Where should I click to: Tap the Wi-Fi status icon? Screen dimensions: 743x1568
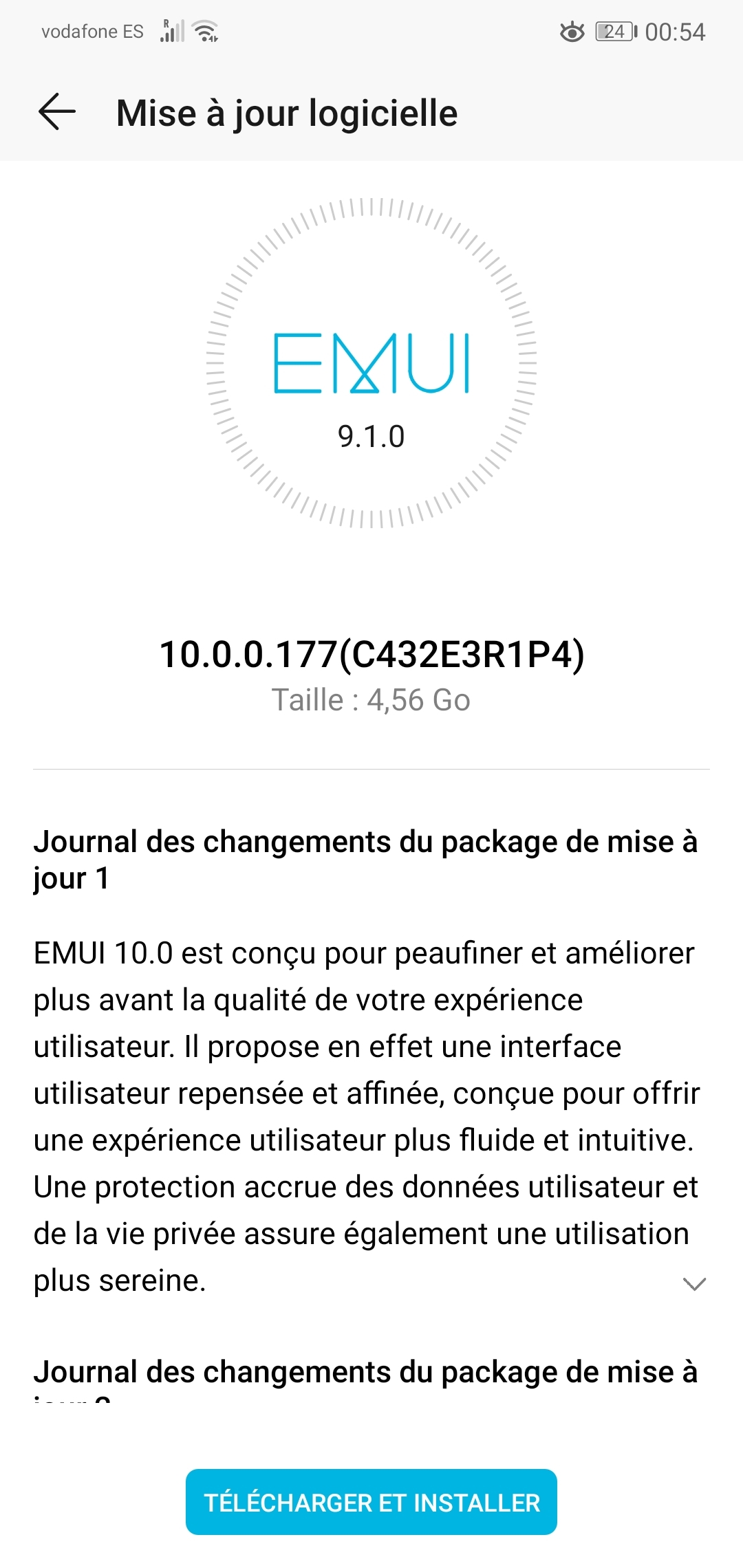pyautogui.click(x=204, y=30)
